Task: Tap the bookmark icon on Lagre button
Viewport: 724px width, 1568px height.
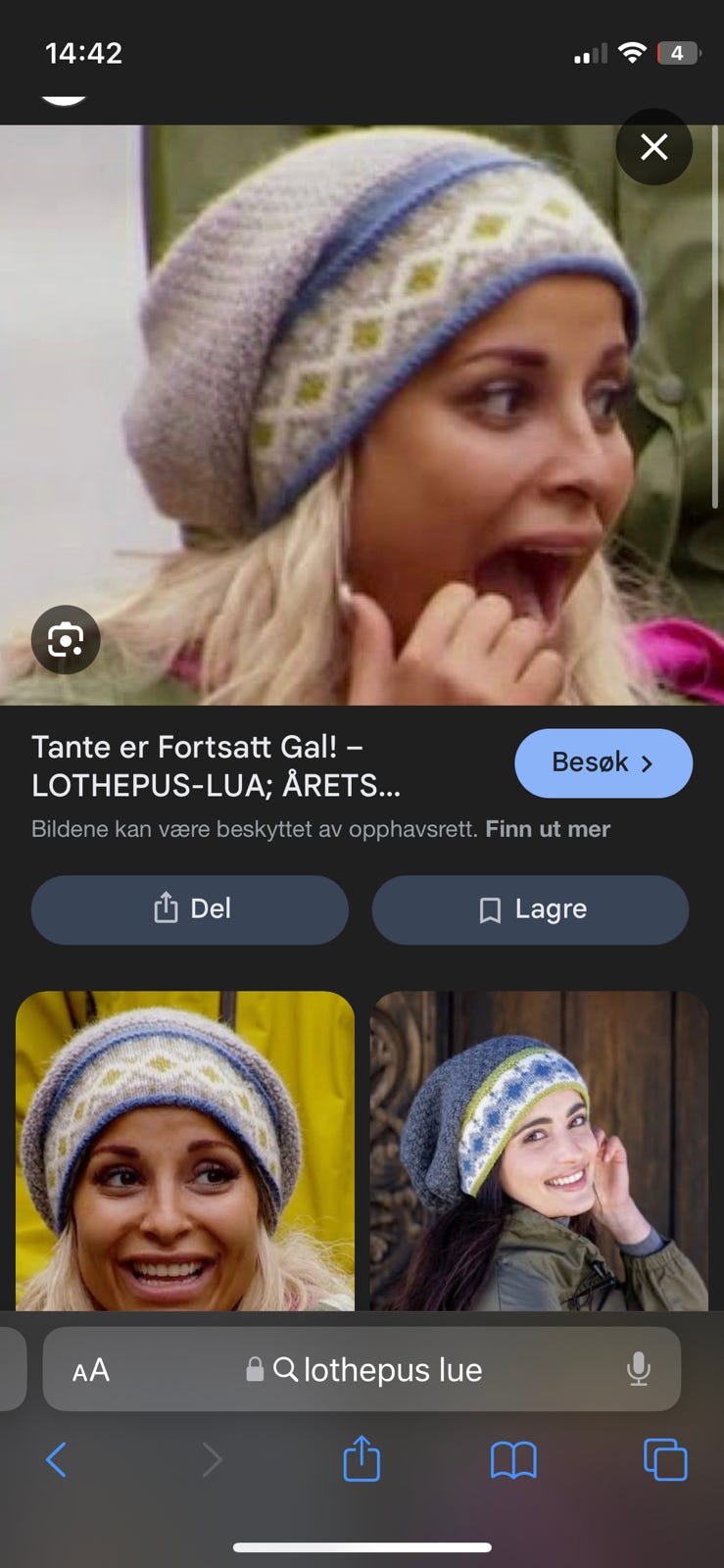Action: (x=489, y=908)
